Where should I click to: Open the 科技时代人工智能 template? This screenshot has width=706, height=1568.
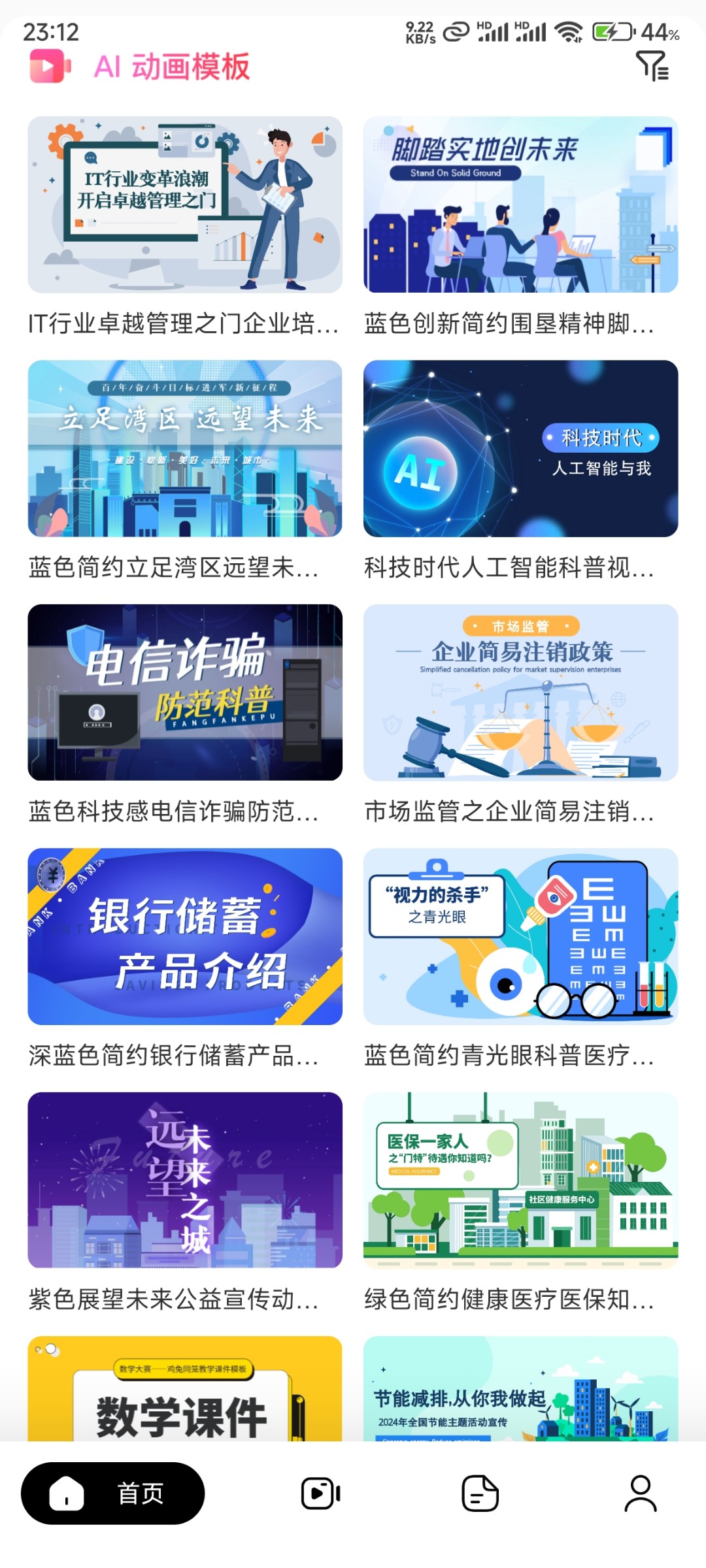point(520,448)
